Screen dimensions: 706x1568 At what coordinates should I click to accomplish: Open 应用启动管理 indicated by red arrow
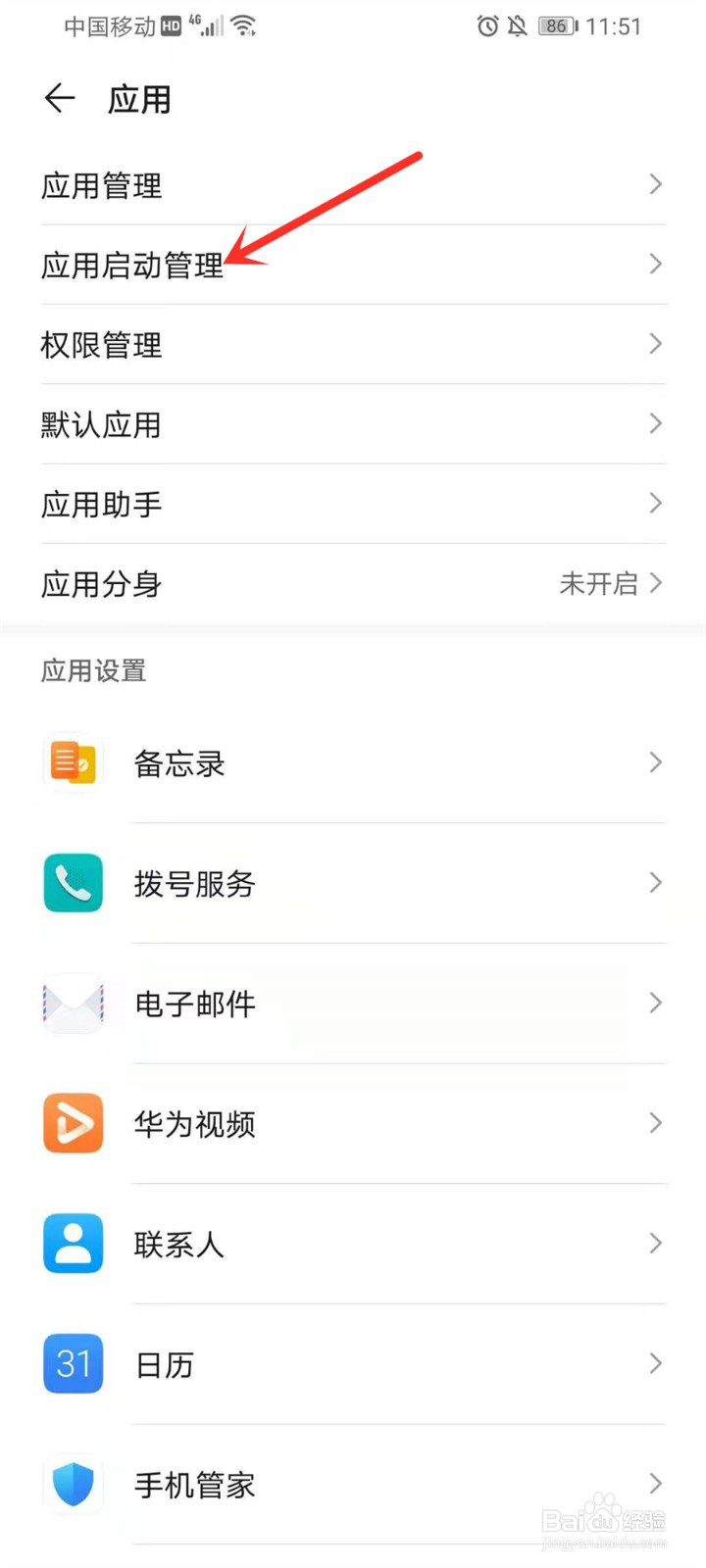(x=134, y=265)
